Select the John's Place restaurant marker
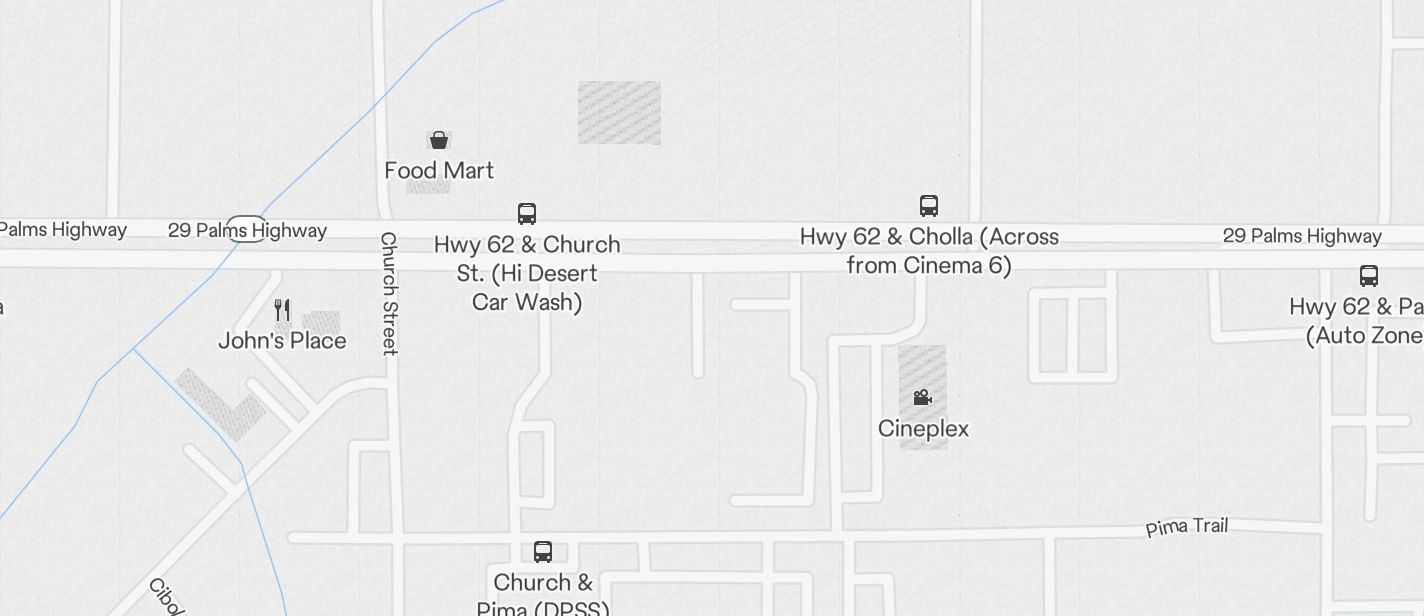This screenshot has height=616, width=1424. click(283, 310)
